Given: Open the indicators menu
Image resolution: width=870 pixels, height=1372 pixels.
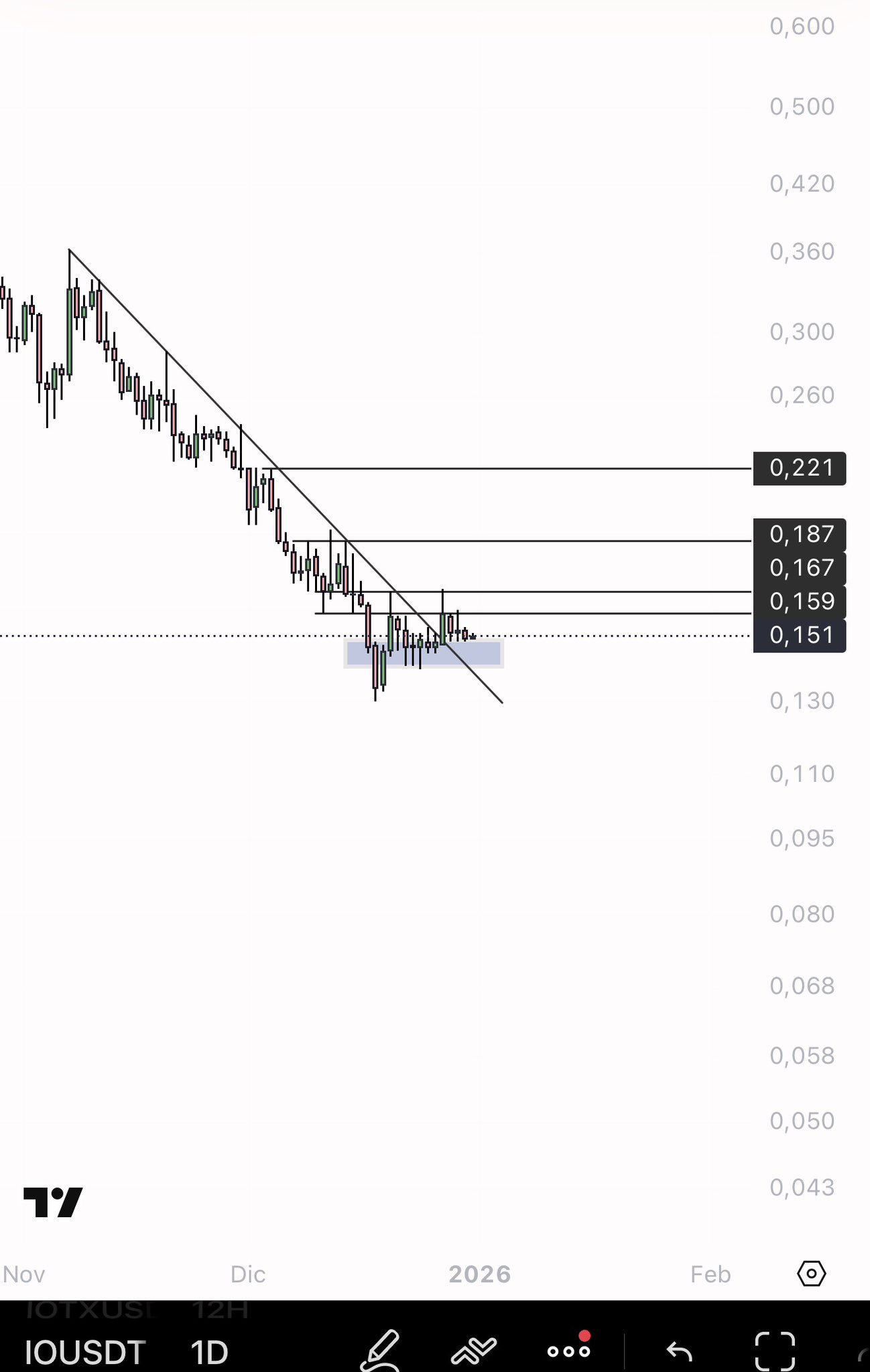Looking at the screenshot, I should tap(473, 1351).
